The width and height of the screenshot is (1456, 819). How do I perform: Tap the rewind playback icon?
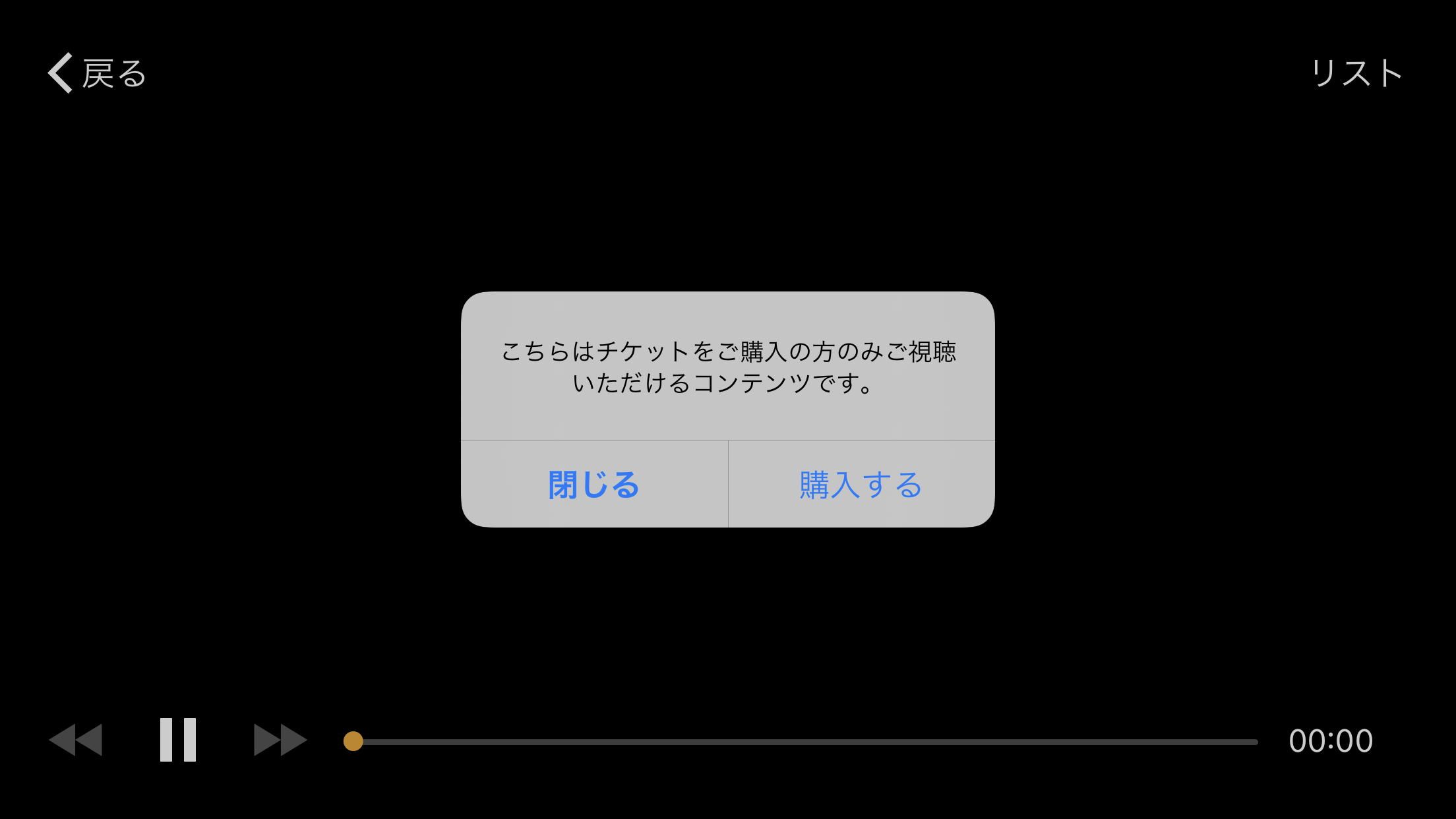76,740
